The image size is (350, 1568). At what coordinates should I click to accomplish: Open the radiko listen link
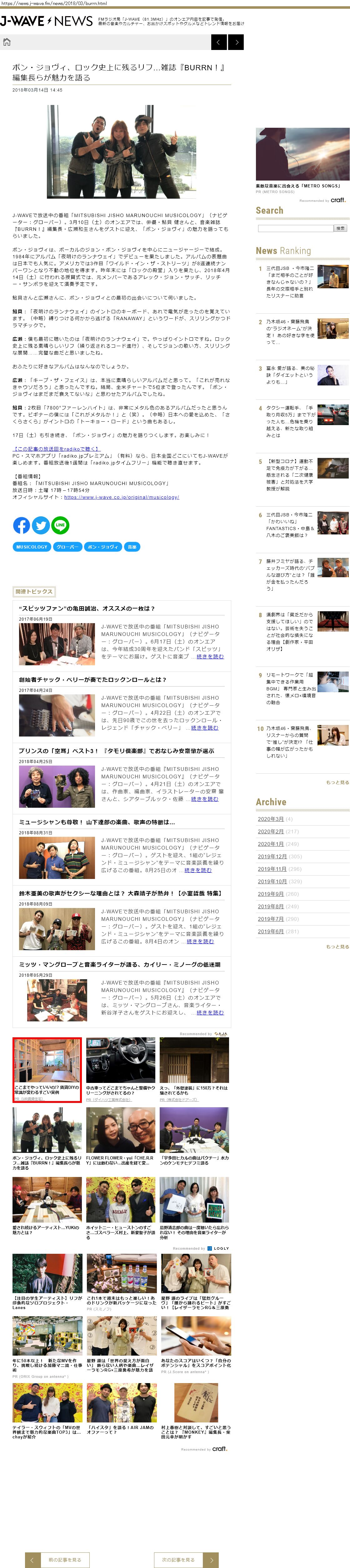[56, 449]
